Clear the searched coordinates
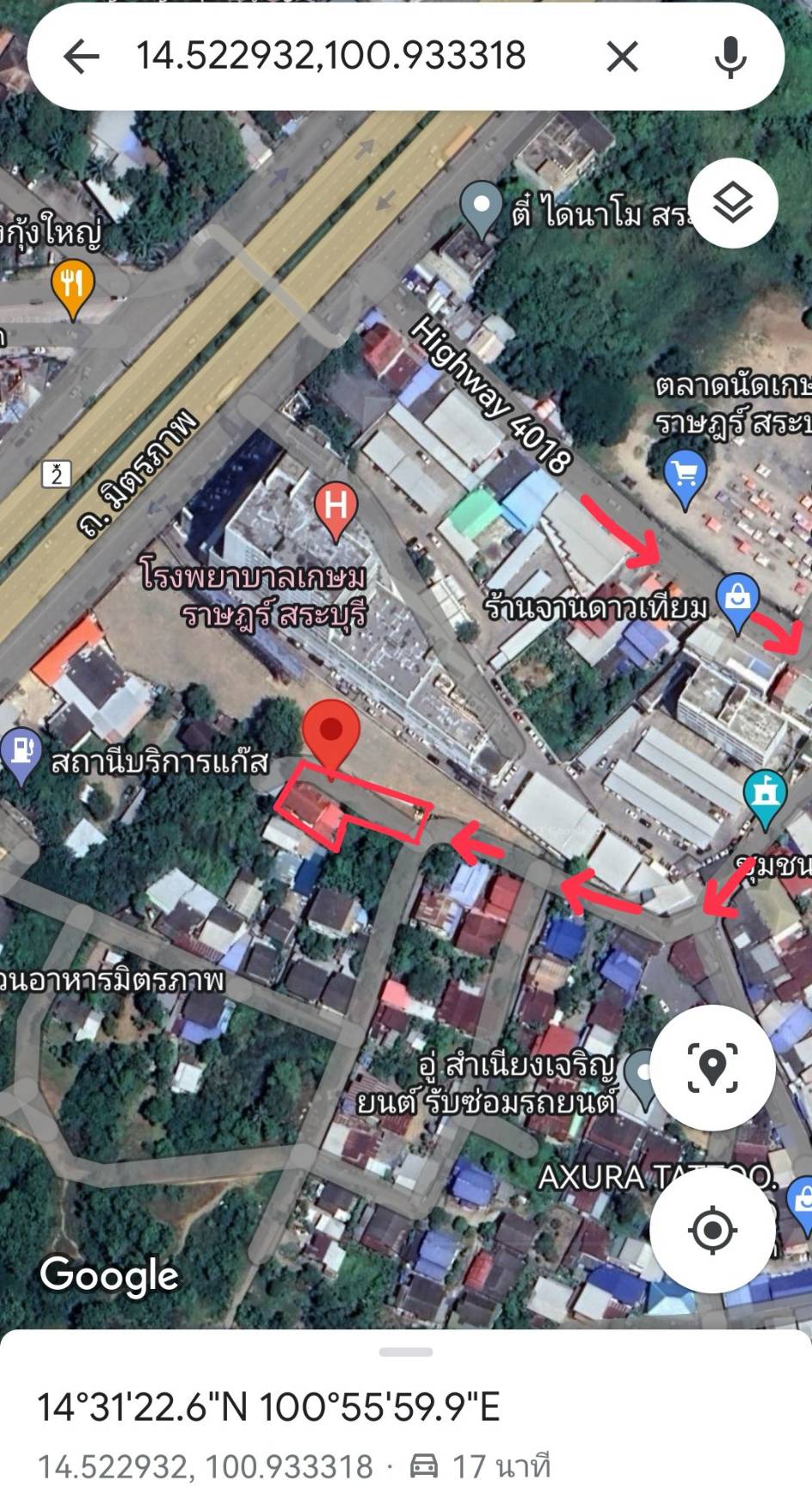Image resolution: width=812 pixels, height=1492 pixels. pos(622,57)
